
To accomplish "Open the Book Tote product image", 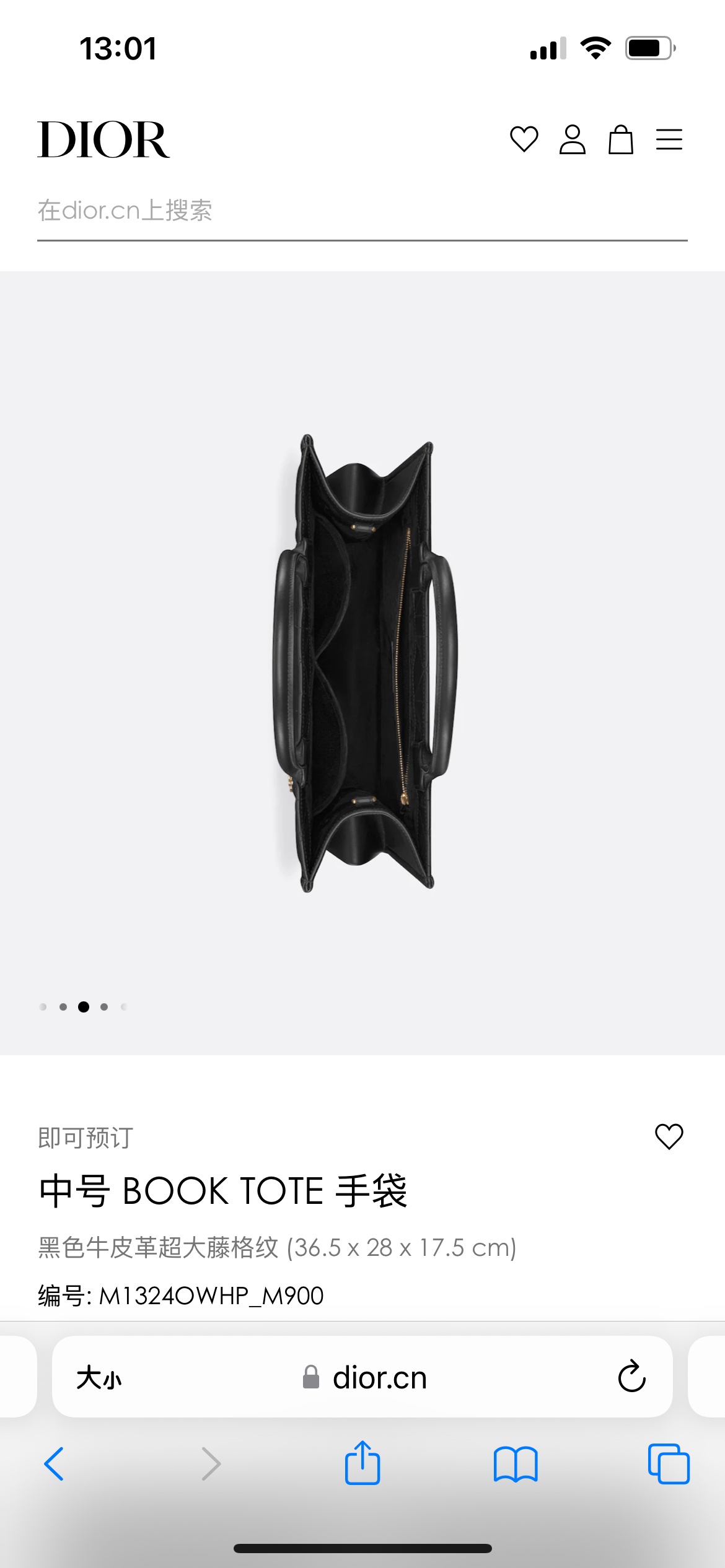I will (x=366, y=663).
